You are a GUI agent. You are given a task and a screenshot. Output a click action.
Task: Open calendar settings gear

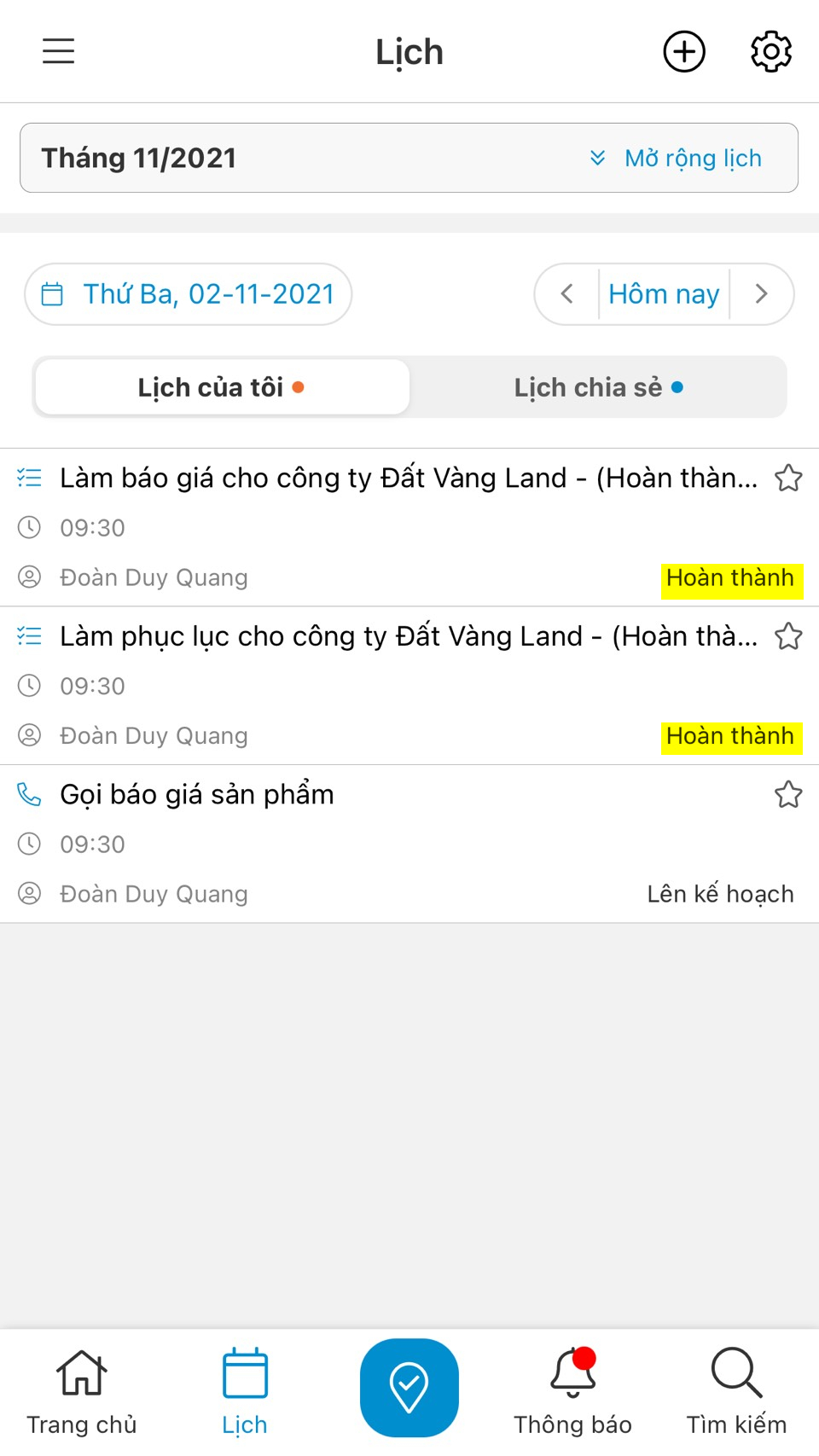pos(771,52)
